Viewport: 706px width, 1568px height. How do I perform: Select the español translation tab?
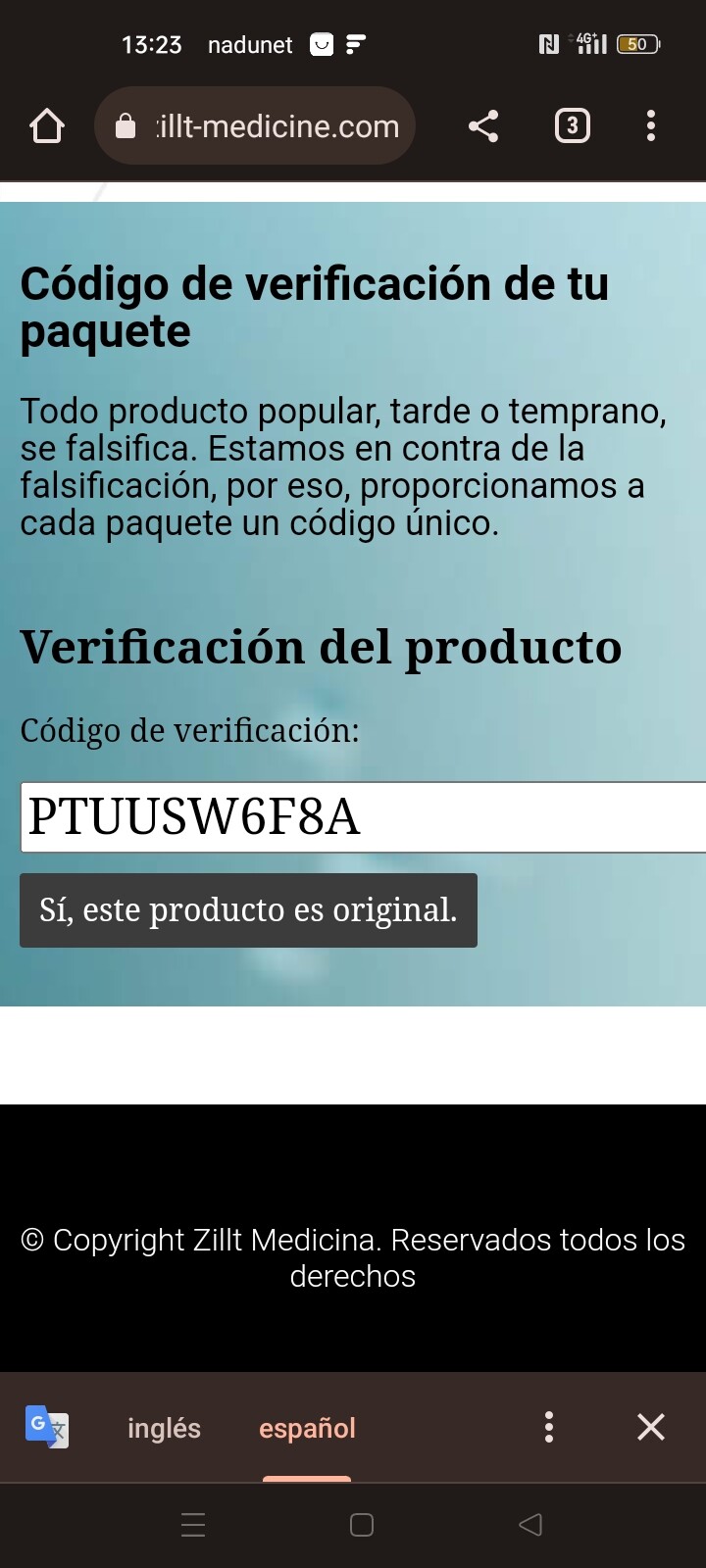[x=307, y=1428]
